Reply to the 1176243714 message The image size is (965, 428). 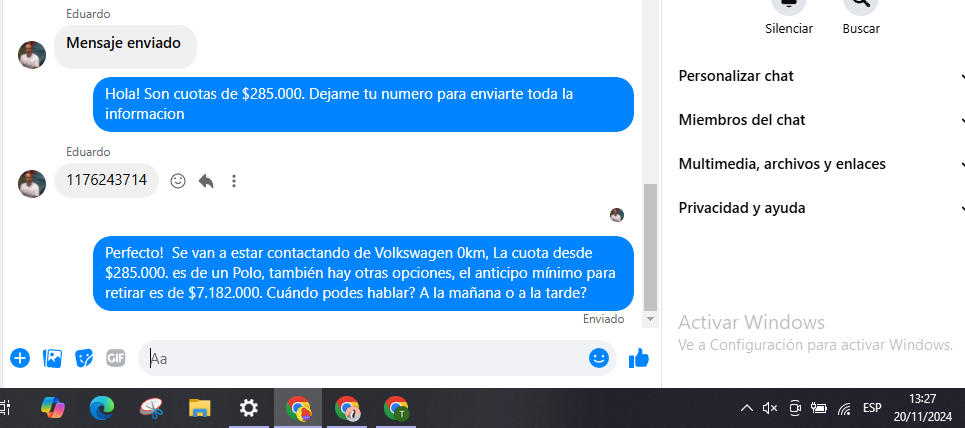pos(206,181)
